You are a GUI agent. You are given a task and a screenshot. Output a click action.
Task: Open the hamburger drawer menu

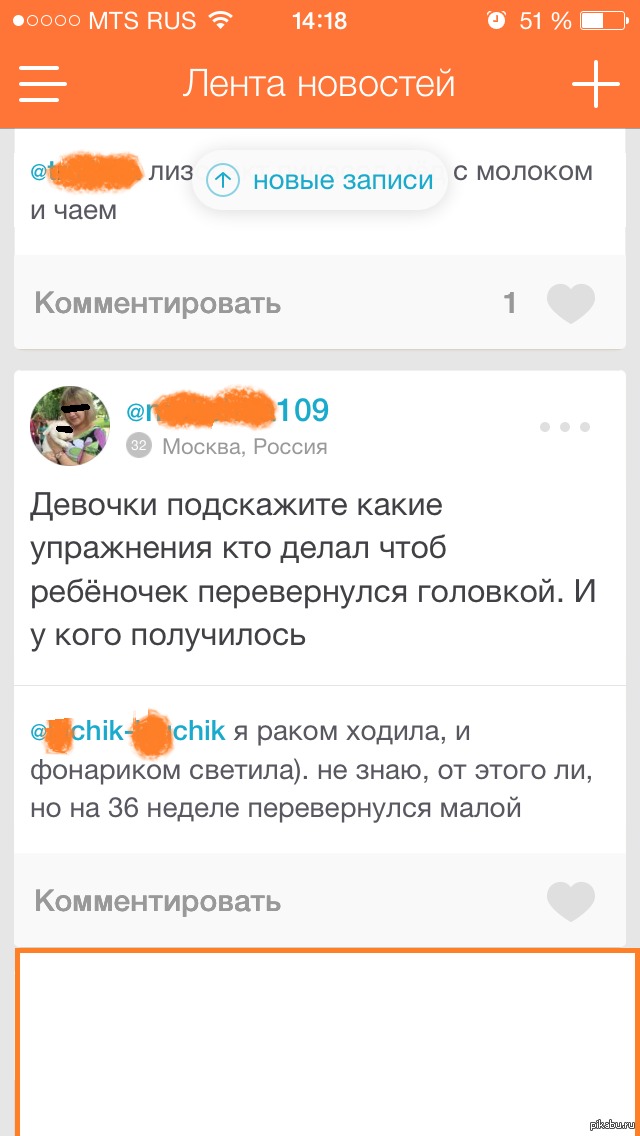pos(42,84)
